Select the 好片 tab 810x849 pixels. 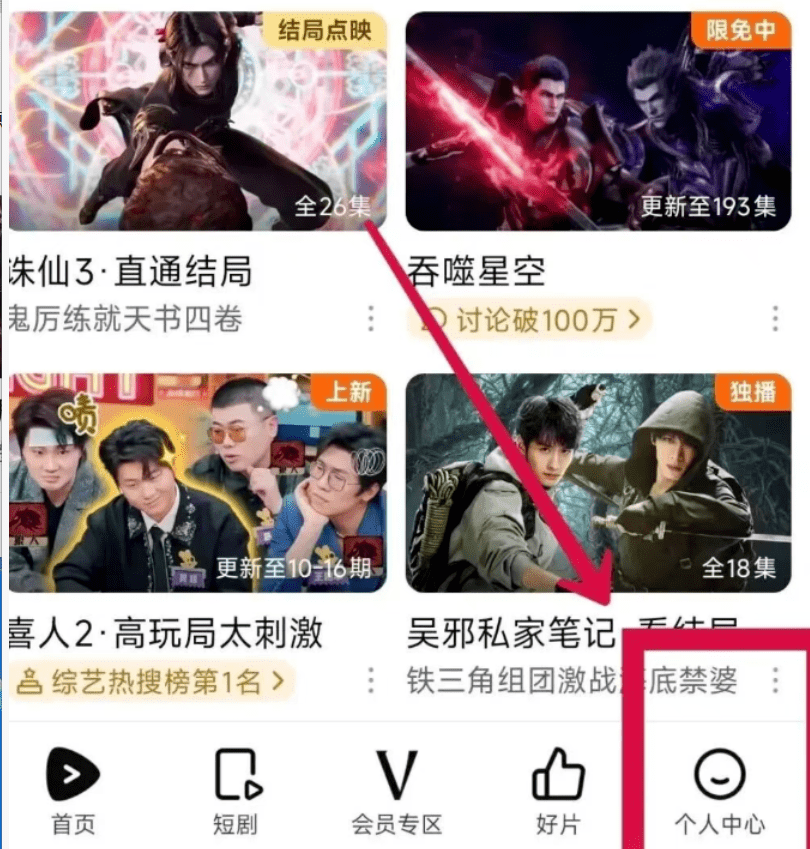coord(558,791)
